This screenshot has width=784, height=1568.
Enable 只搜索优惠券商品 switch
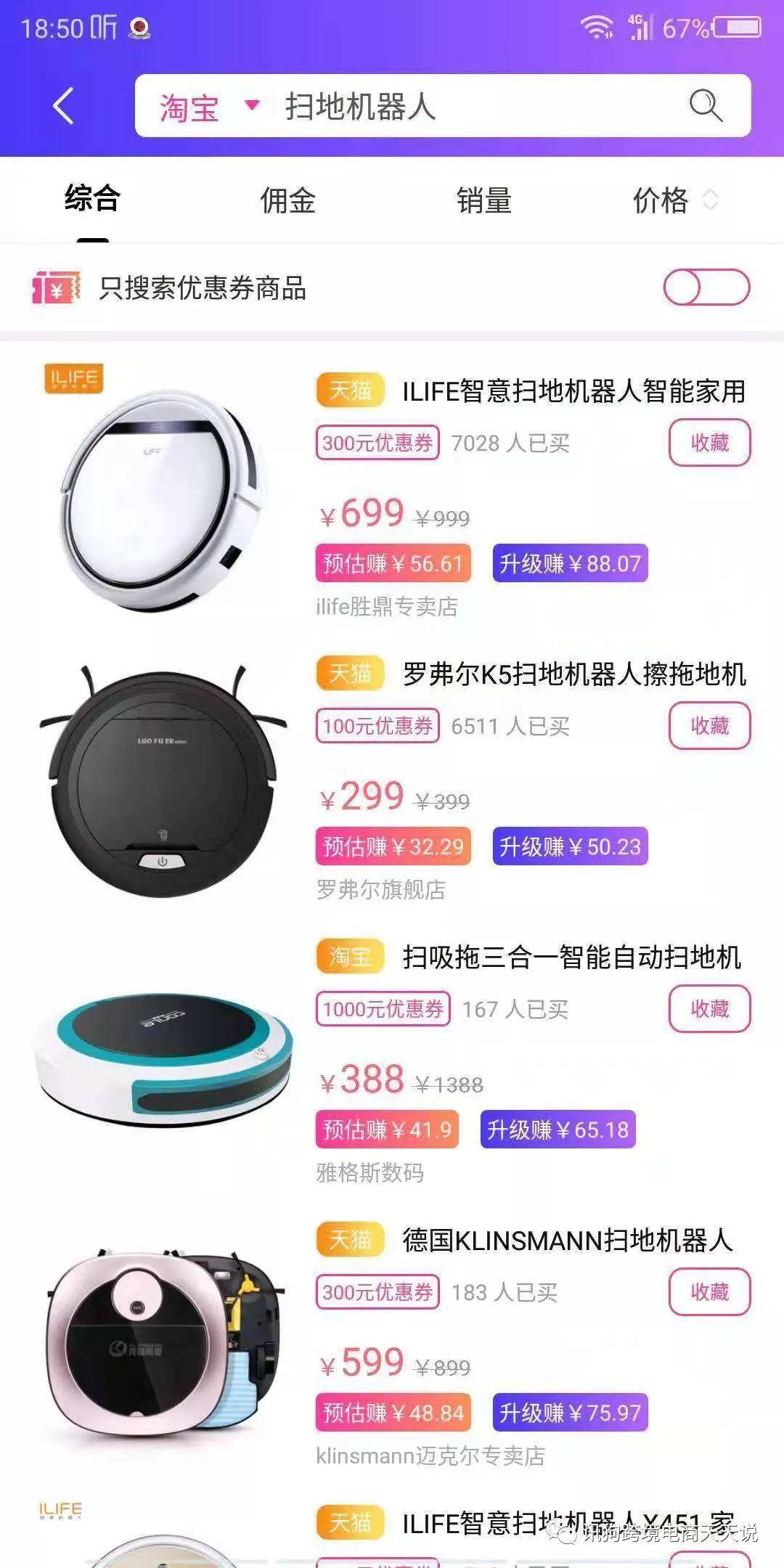tap(706, 287)
